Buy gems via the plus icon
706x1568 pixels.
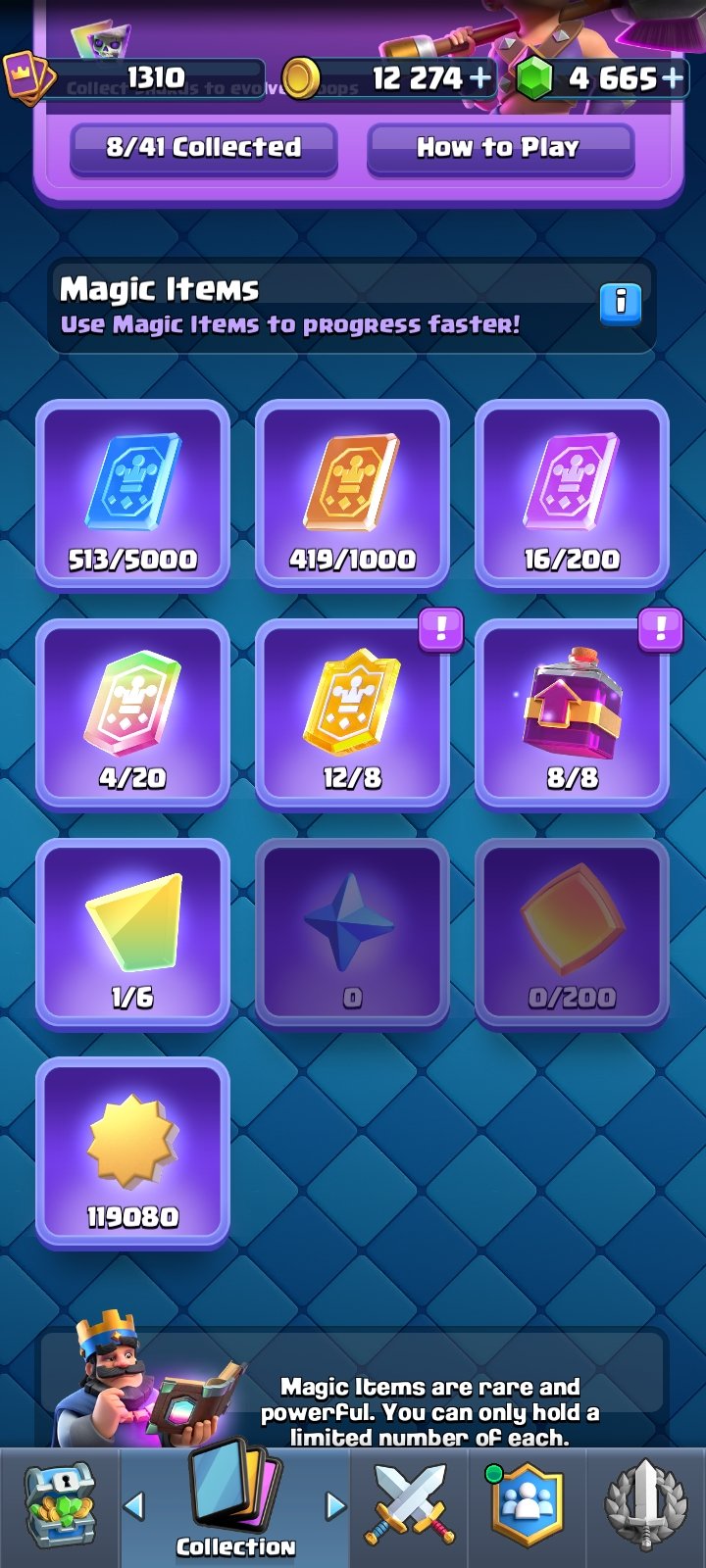pyautogui.click(x=673, y=78)
